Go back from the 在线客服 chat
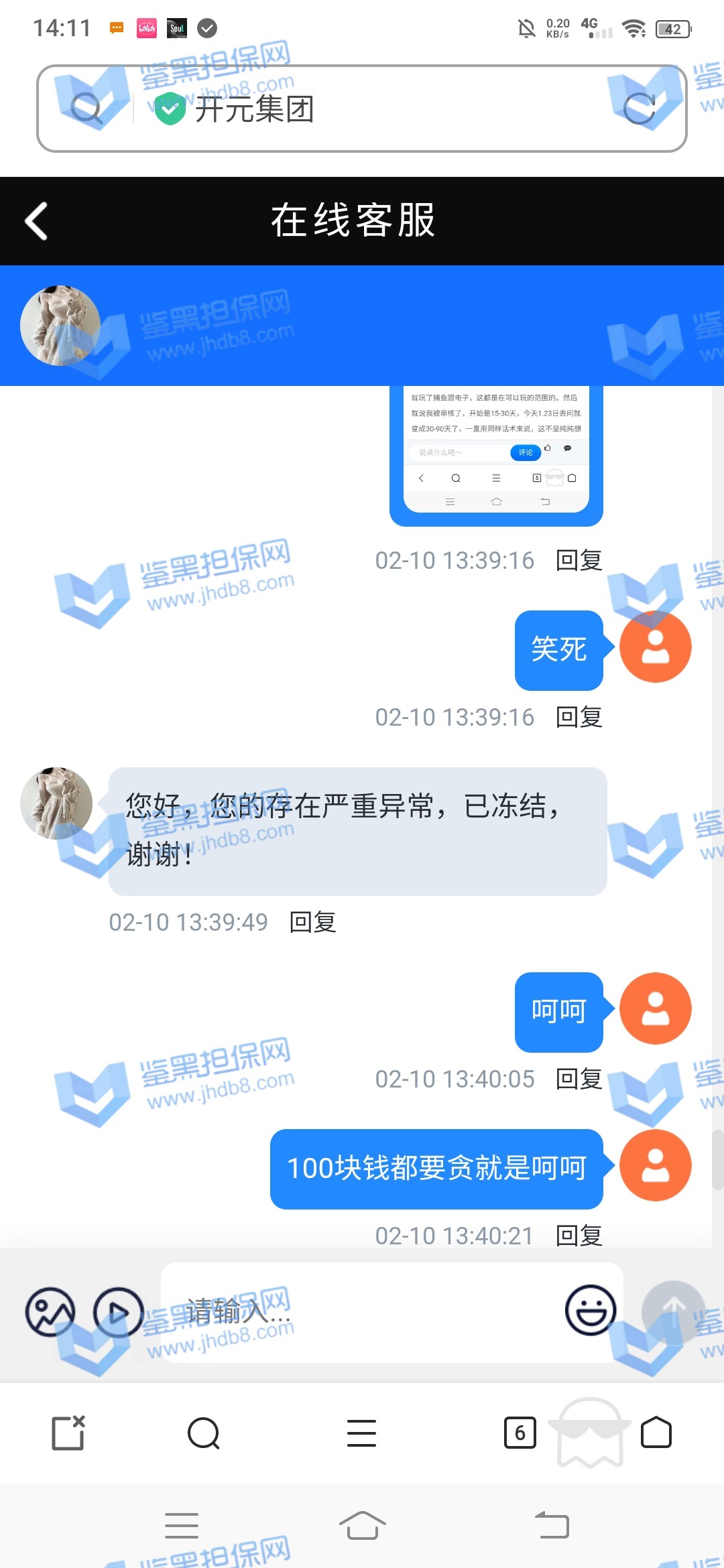The height and width of the screenshot is (1568, 724). 37,221
